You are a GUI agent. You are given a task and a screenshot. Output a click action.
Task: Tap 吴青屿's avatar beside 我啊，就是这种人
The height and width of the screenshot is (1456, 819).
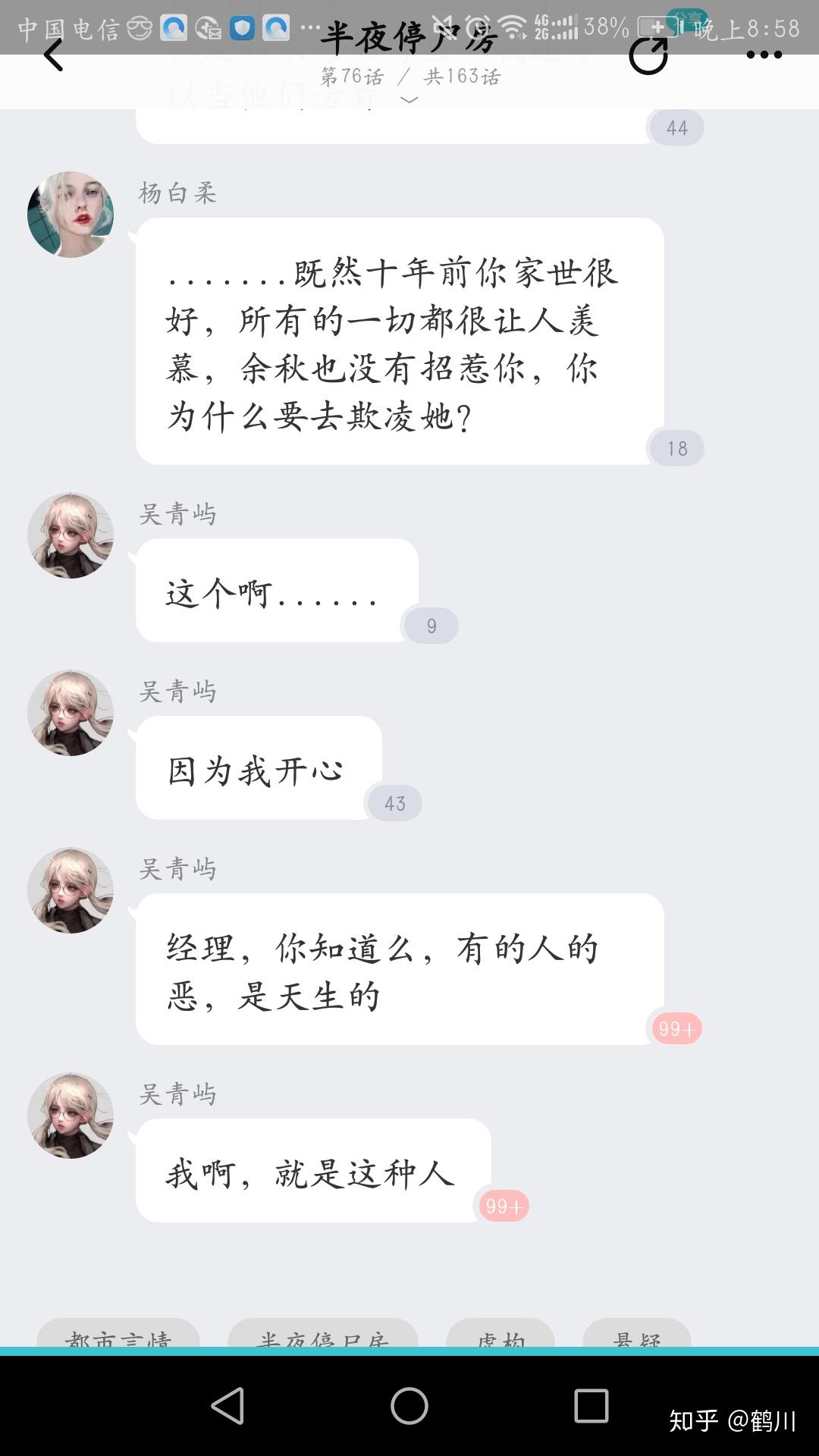click(71, 1114)
